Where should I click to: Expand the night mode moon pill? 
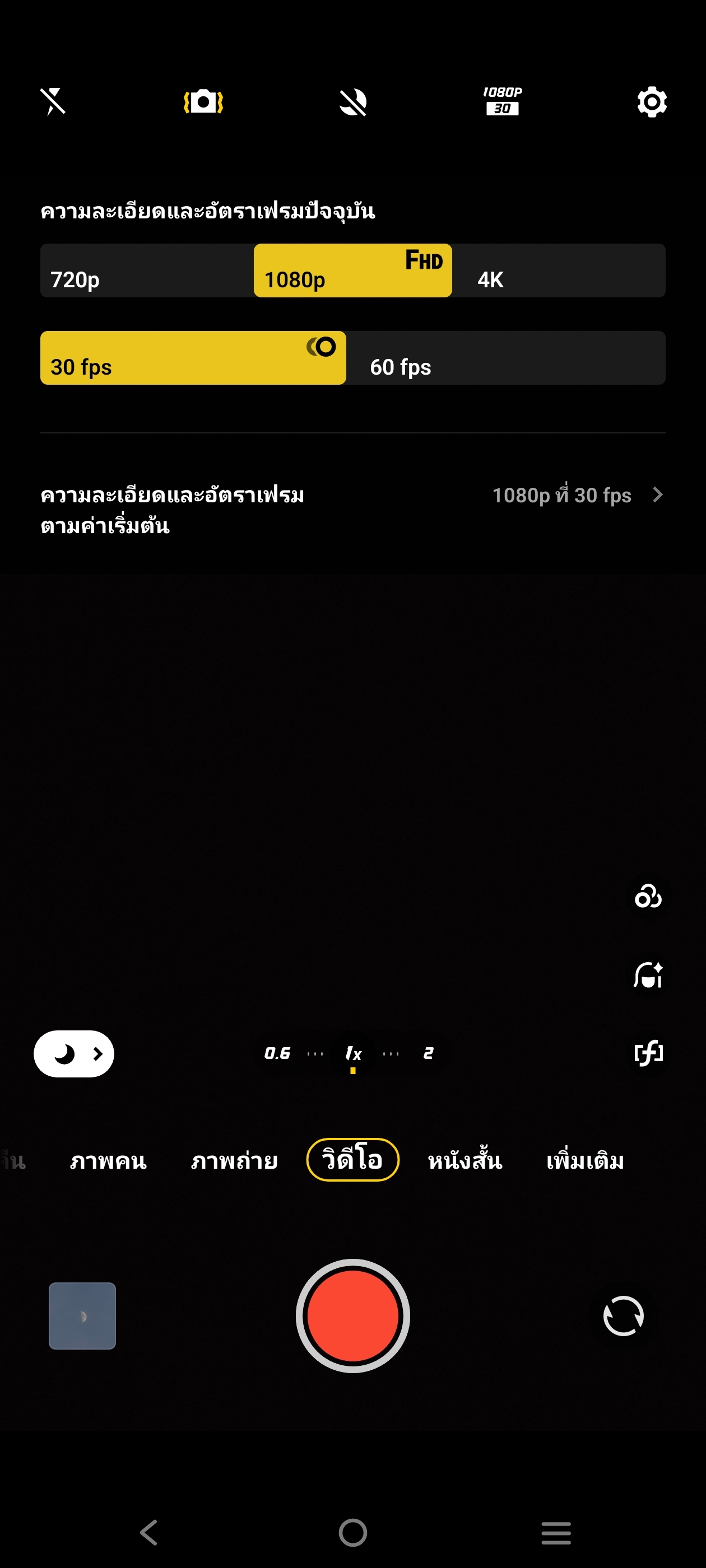click(x=74, y=1054)
